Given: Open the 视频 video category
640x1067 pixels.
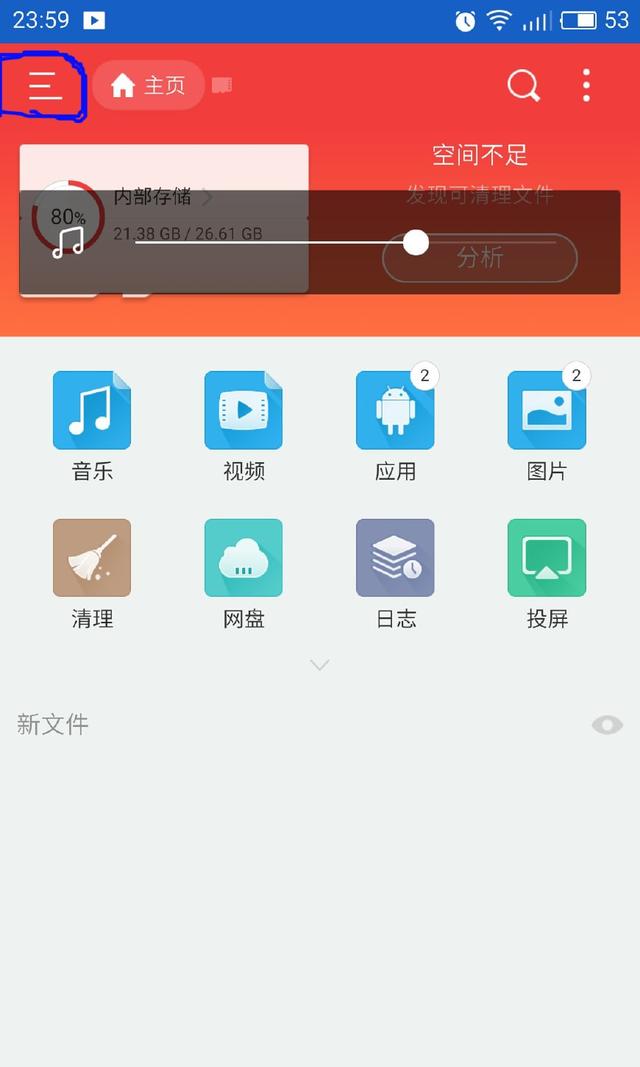Looking at the screenshot, I should click(243, 411).
